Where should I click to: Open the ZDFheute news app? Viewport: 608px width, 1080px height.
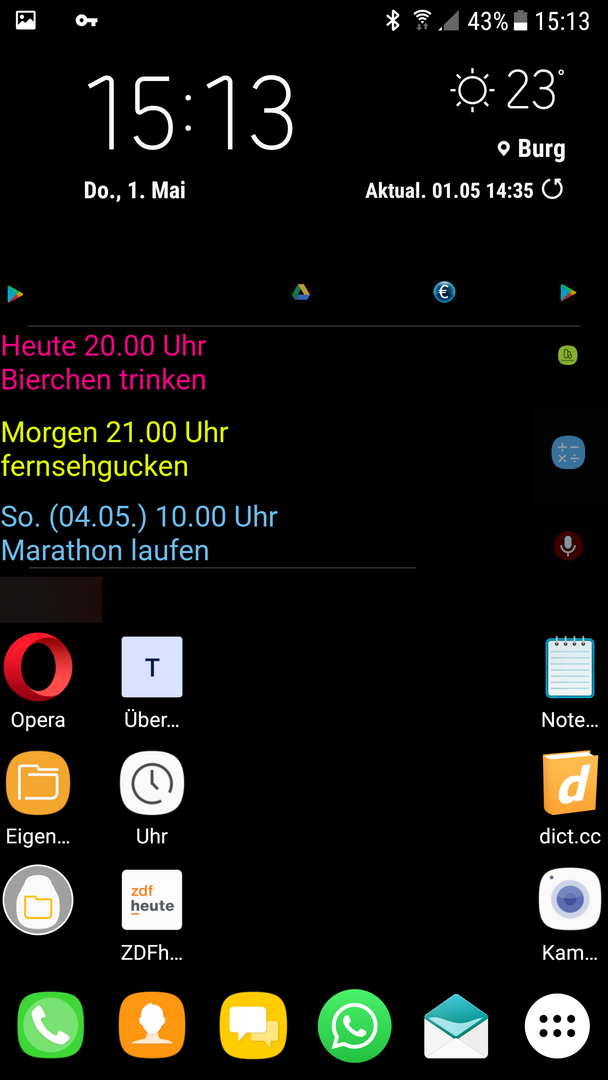[x=152, y=900]
